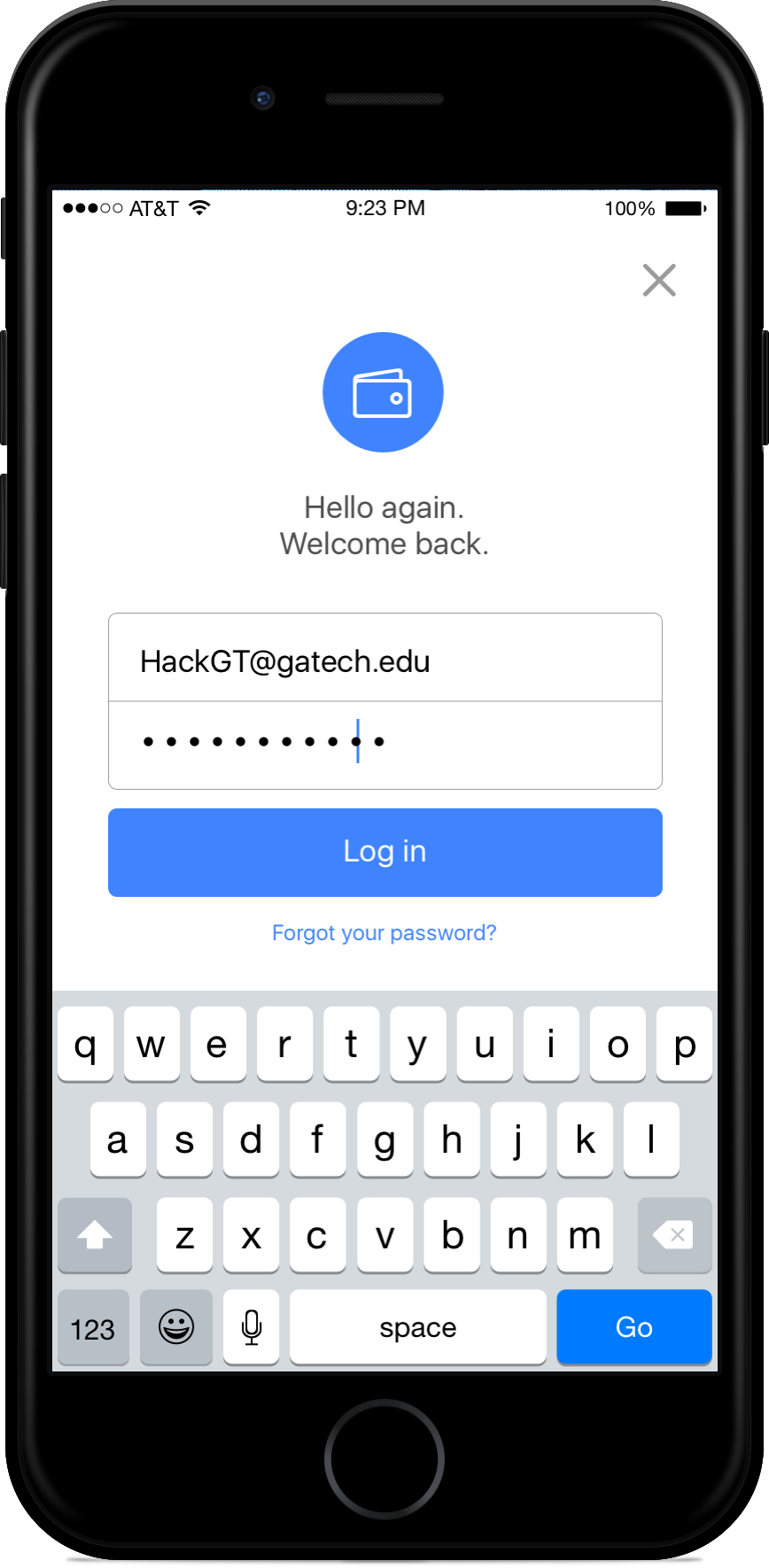
Task: Tap the blue Log in button
Action: (x=384, y=852)
